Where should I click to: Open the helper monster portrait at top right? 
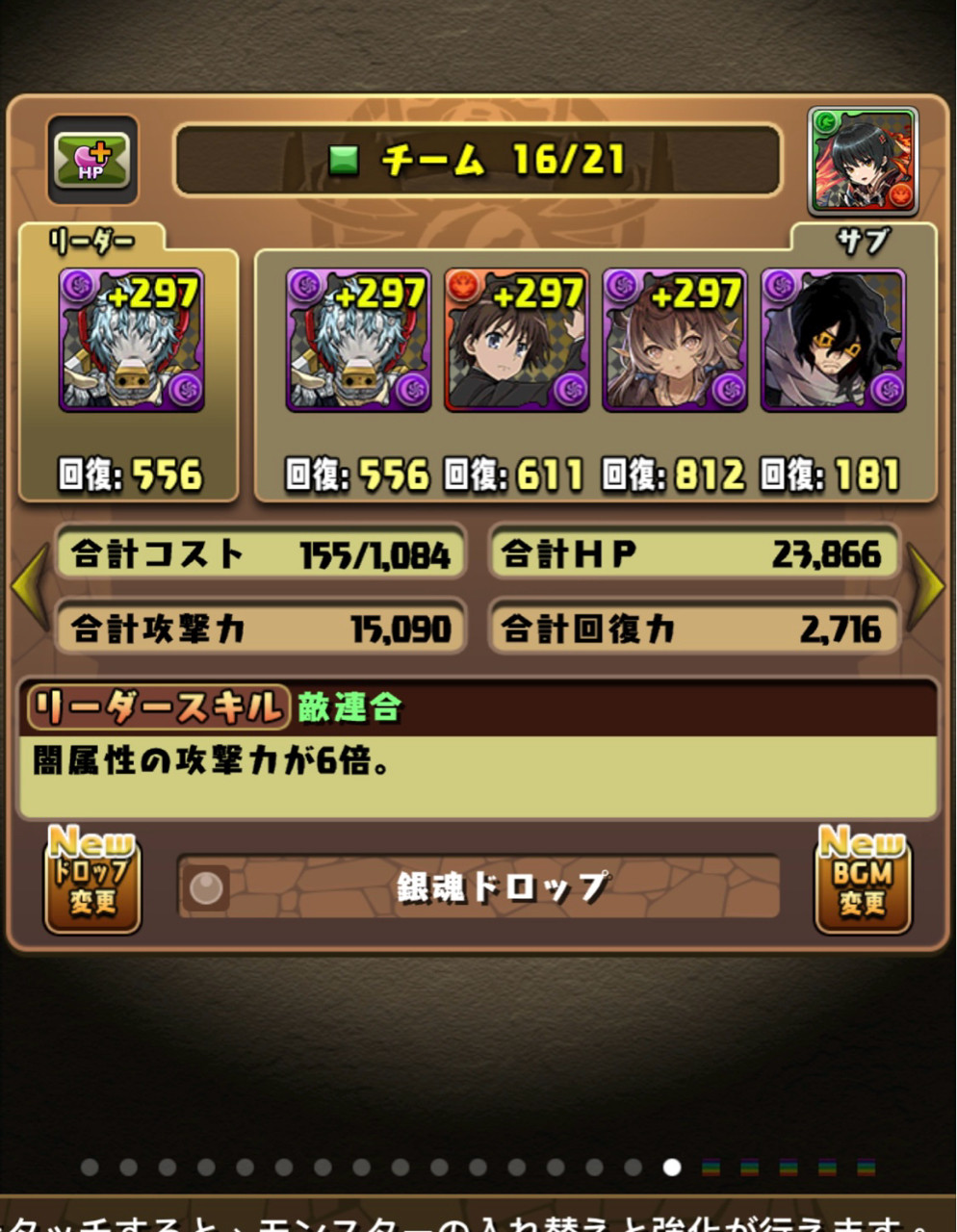(x=862, y=162)
